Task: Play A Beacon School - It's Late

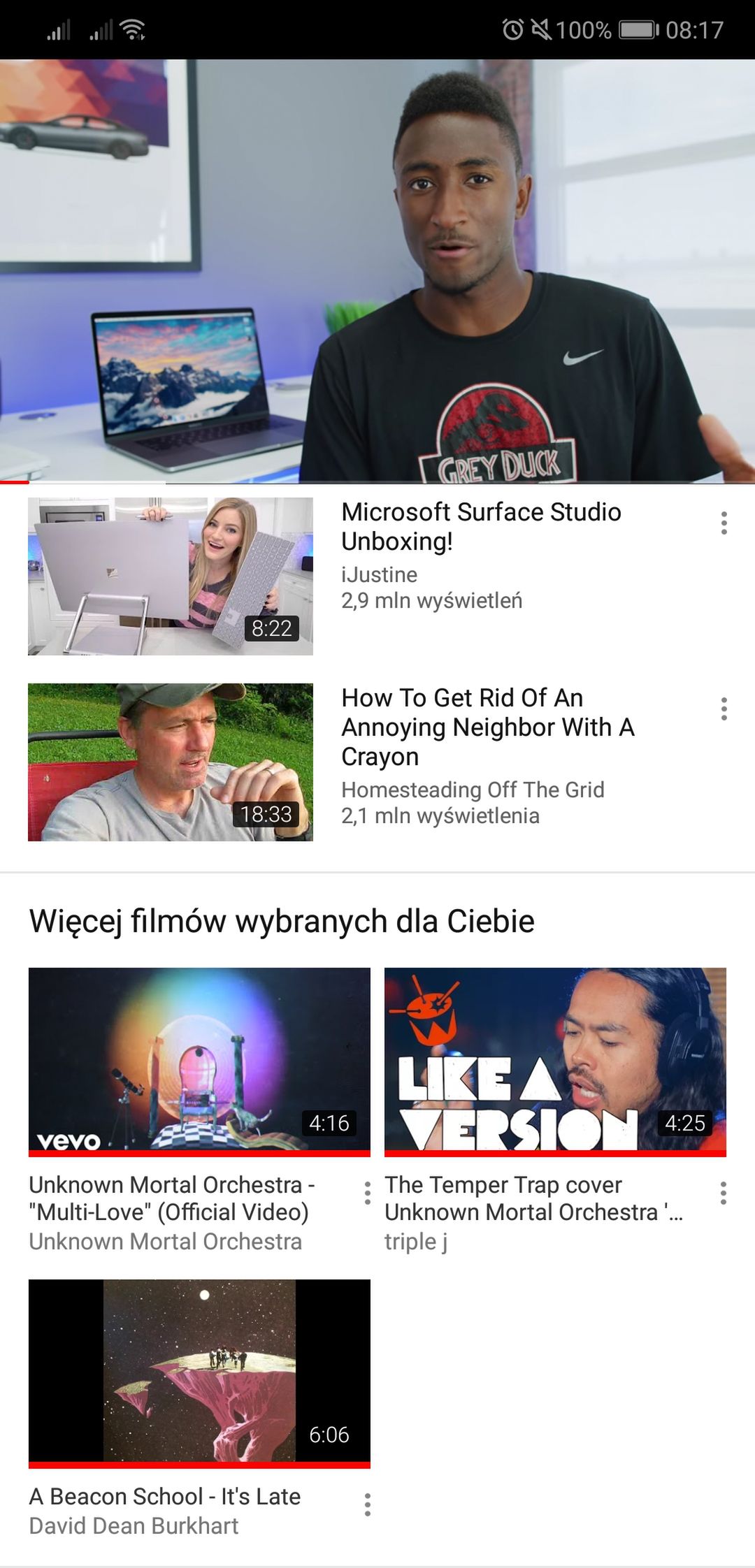Action: [199, 1374]
